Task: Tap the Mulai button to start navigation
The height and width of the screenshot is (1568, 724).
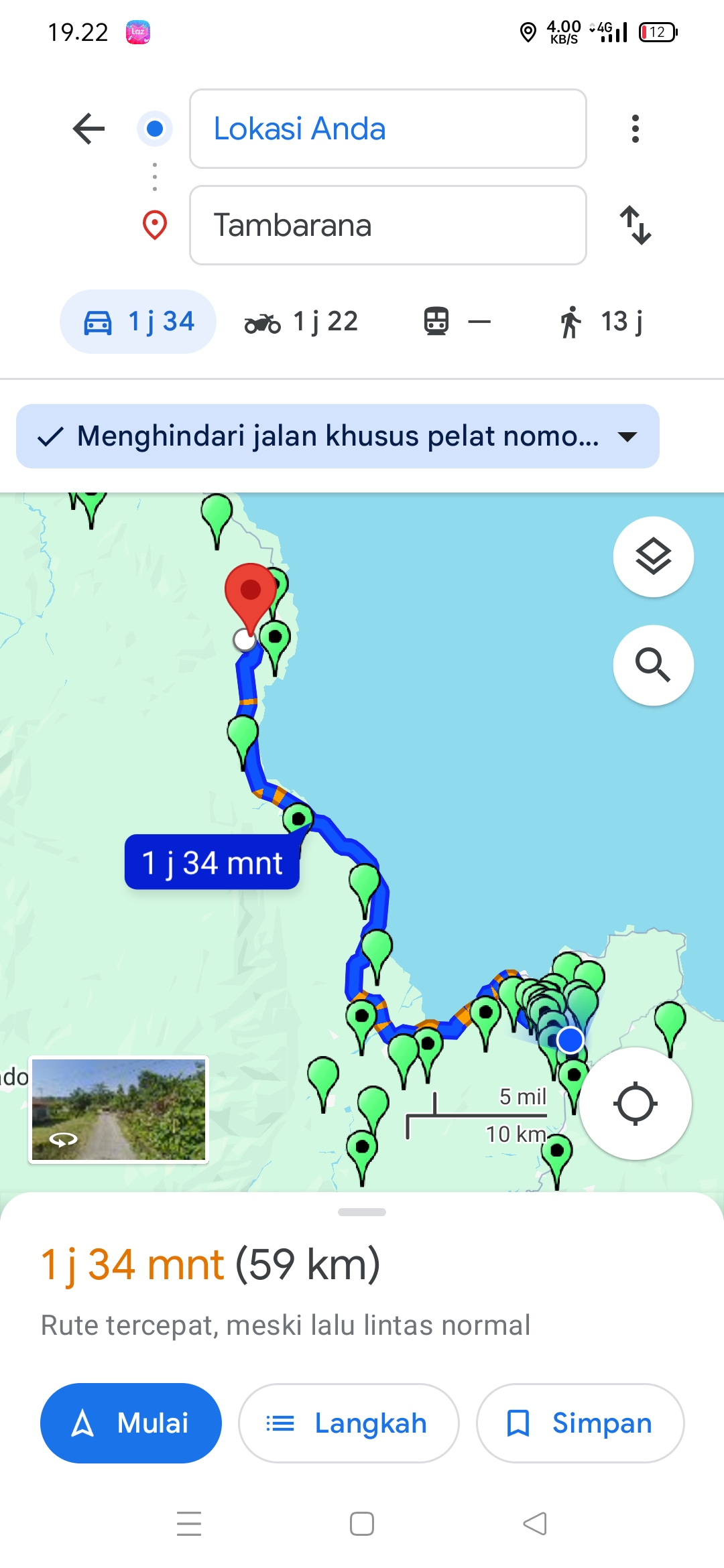Action: (131, 1423)
